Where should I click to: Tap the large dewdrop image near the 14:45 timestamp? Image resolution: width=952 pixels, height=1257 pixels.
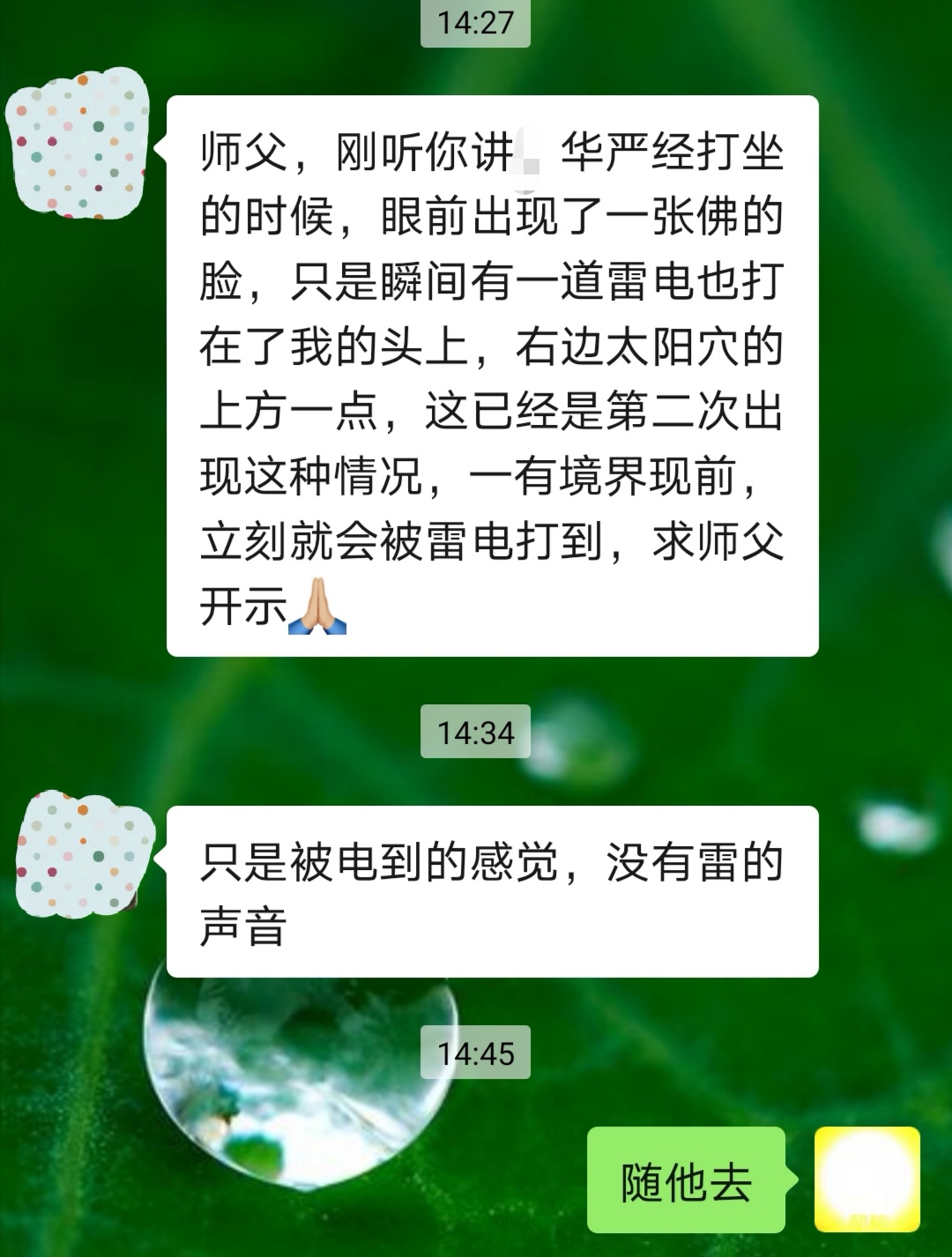coord(300,1067)
